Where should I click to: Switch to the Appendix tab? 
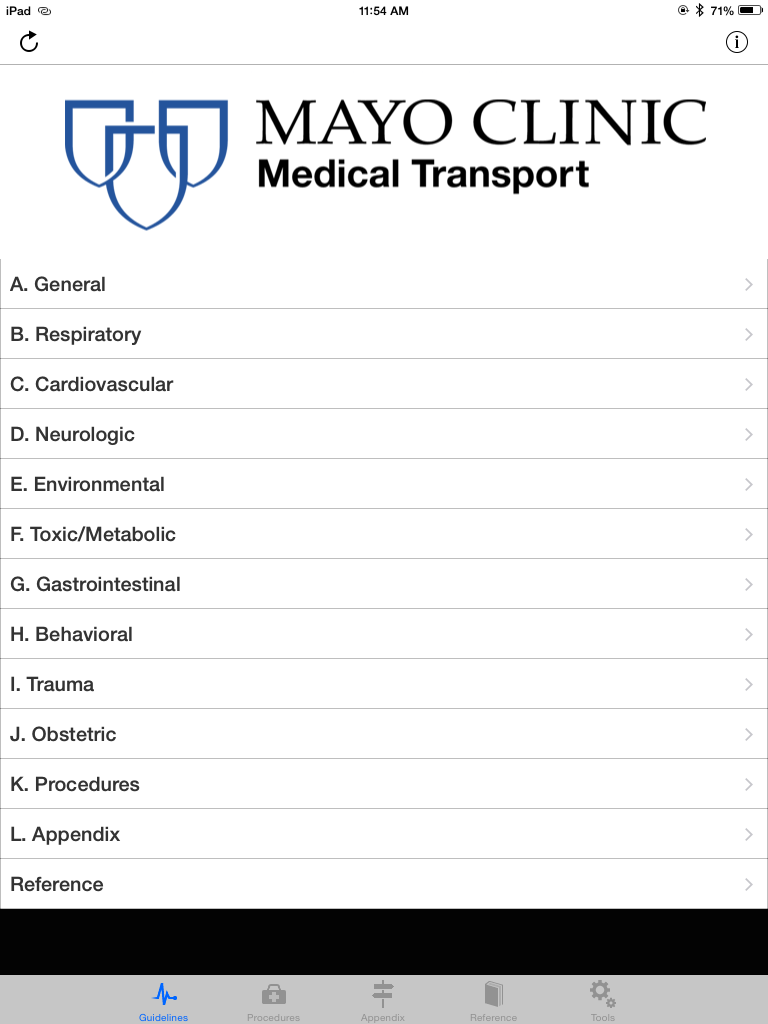(383, 1000)
